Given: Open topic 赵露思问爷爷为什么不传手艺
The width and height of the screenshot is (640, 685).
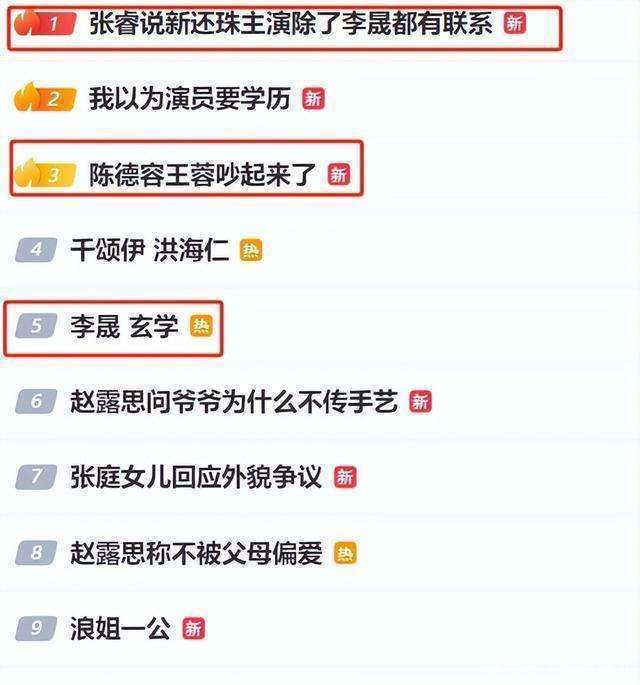Looking at the screenshot, I should point(234,402).
